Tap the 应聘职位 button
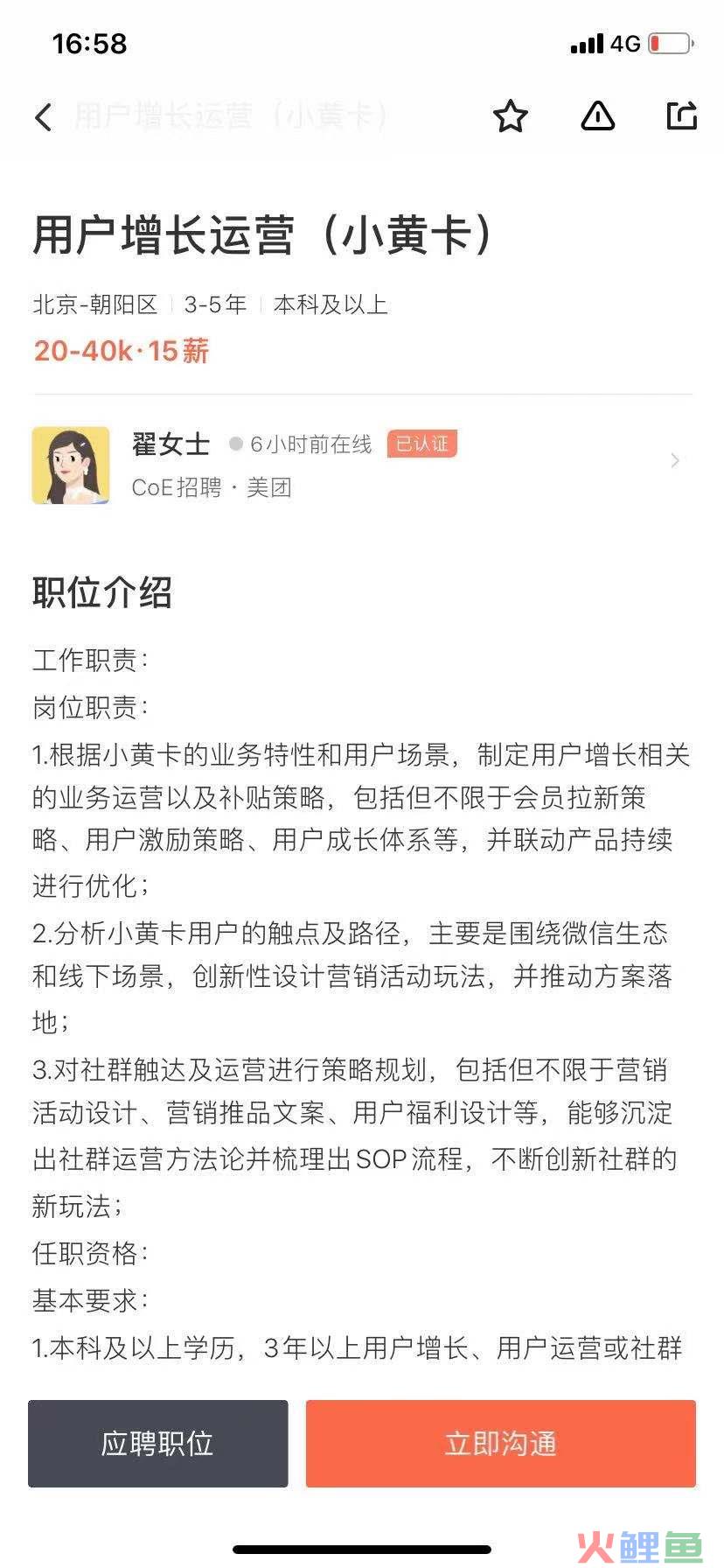 pos(157,1443)
